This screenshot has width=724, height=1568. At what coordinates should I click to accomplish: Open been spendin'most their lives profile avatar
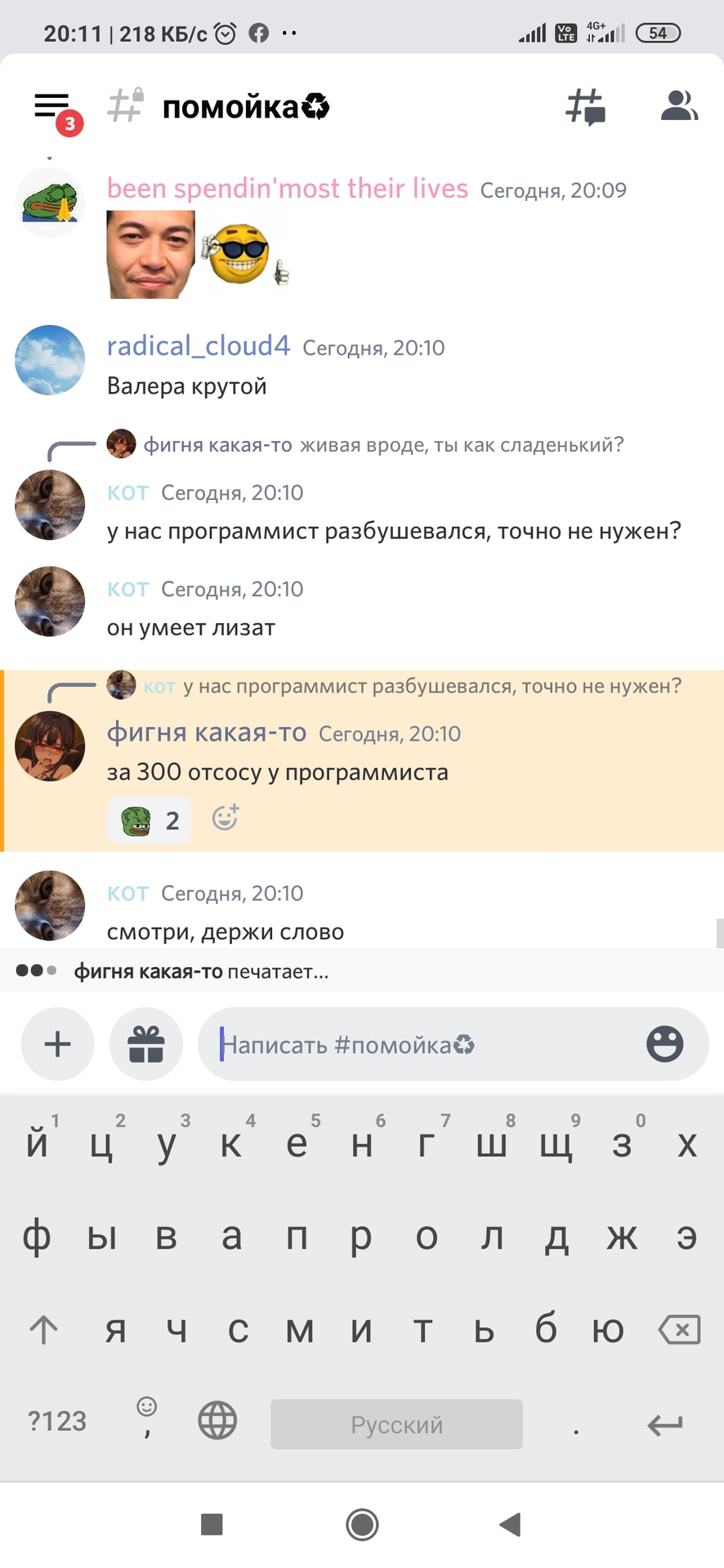point(50,203)
